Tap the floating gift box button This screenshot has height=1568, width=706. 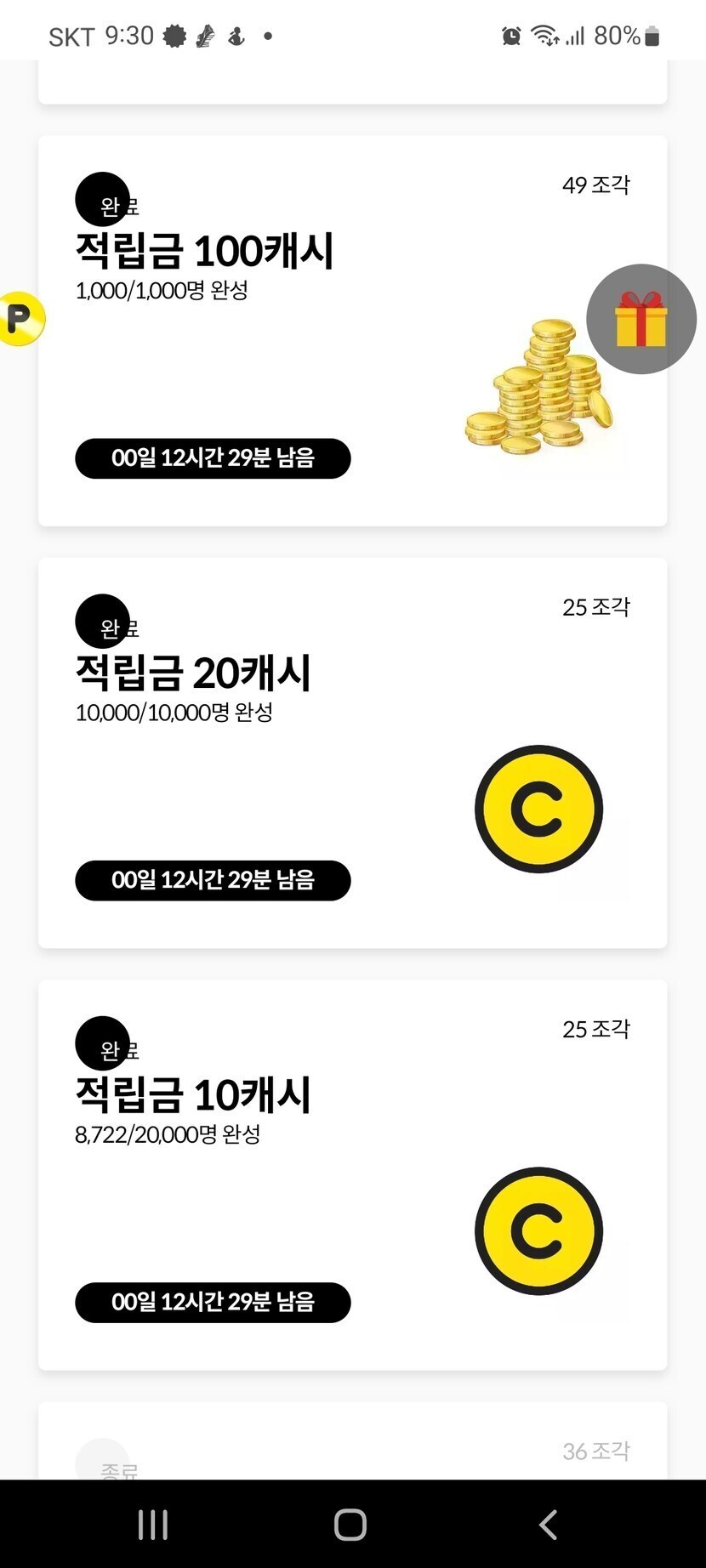coord(641,320)
